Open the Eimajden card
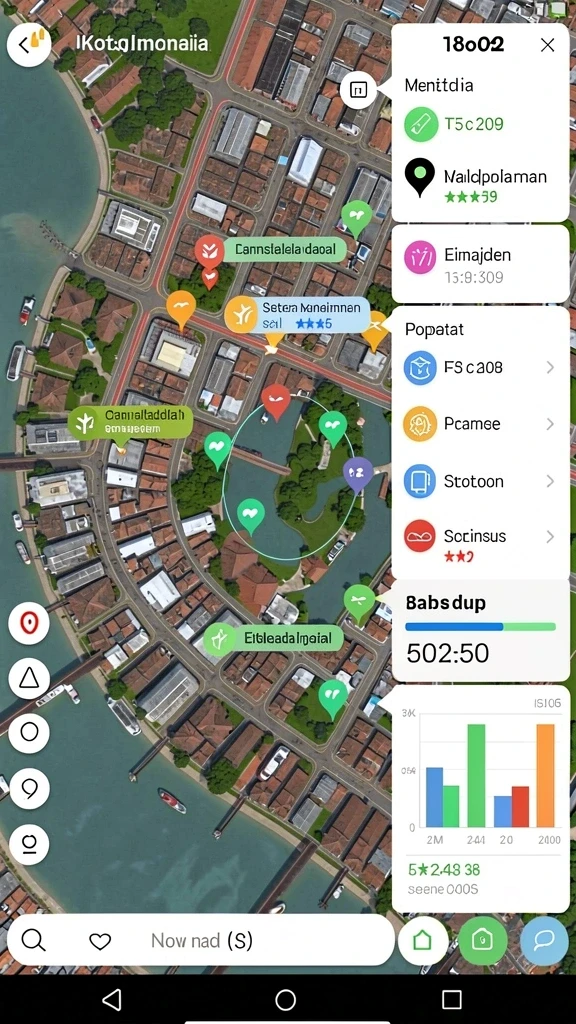The width and height of the screenshot is (576, 1024). pyautogui.click(x=480, y=264)
